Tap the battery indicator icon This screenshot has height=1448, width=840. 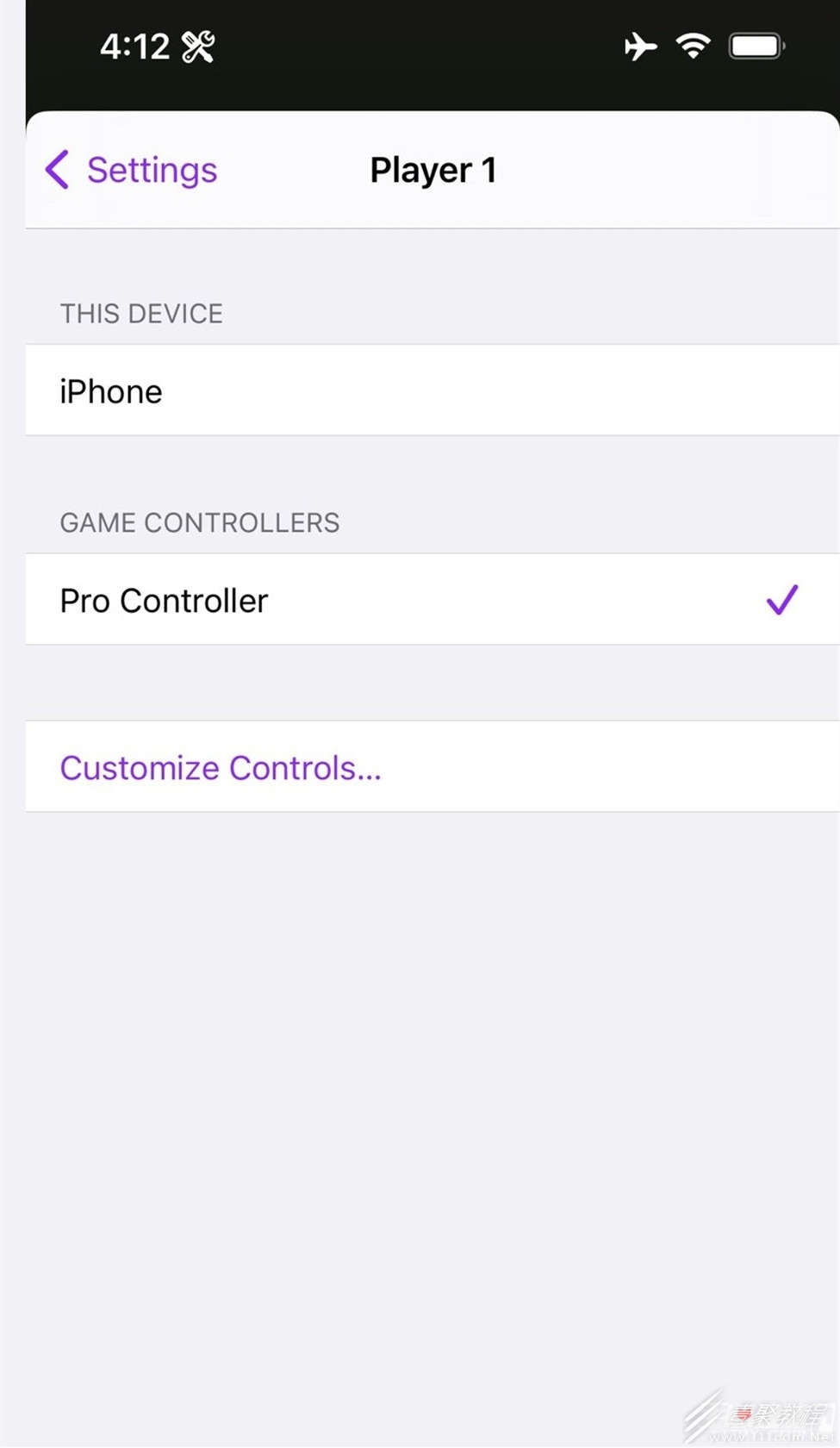(755, 45)
